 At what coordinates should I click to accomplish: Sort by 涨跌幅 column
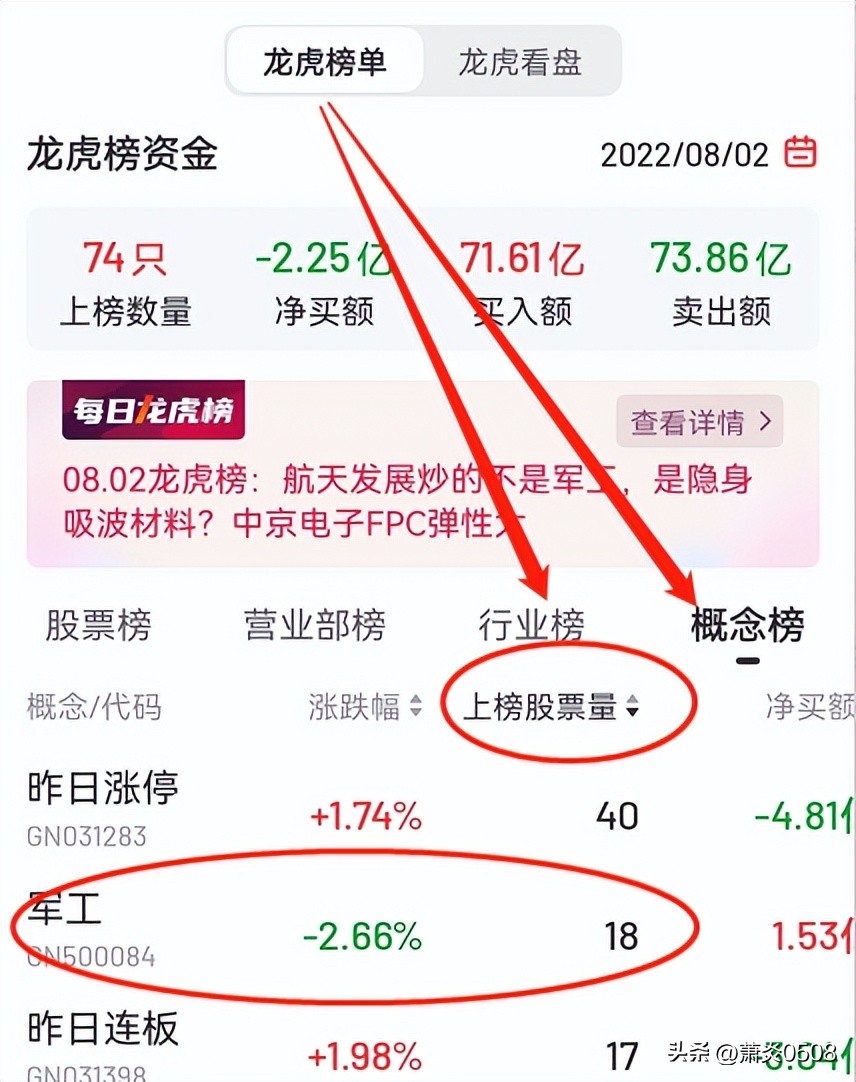point(365,706)
